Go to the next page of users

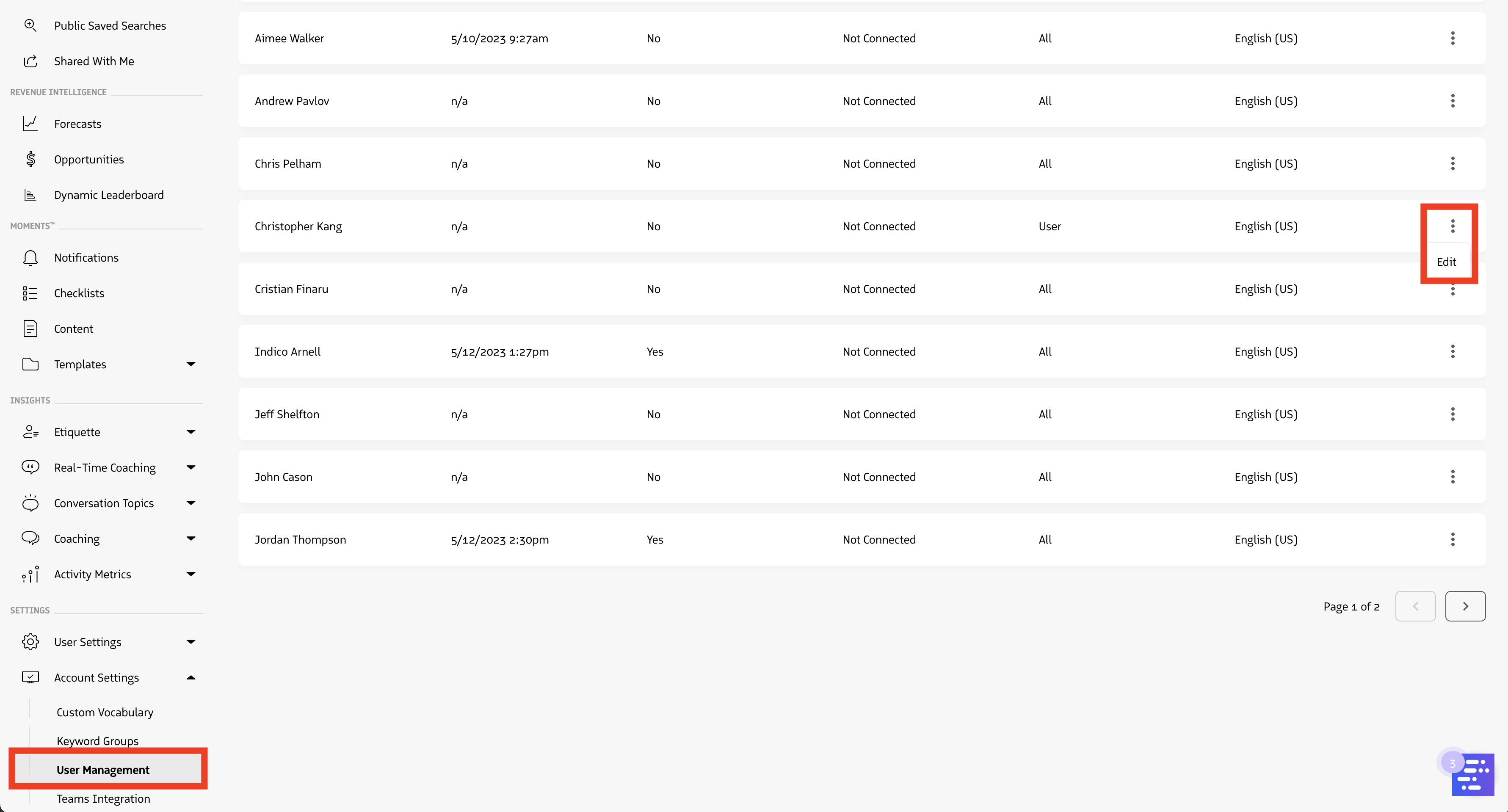click(x=1465, y=607)
